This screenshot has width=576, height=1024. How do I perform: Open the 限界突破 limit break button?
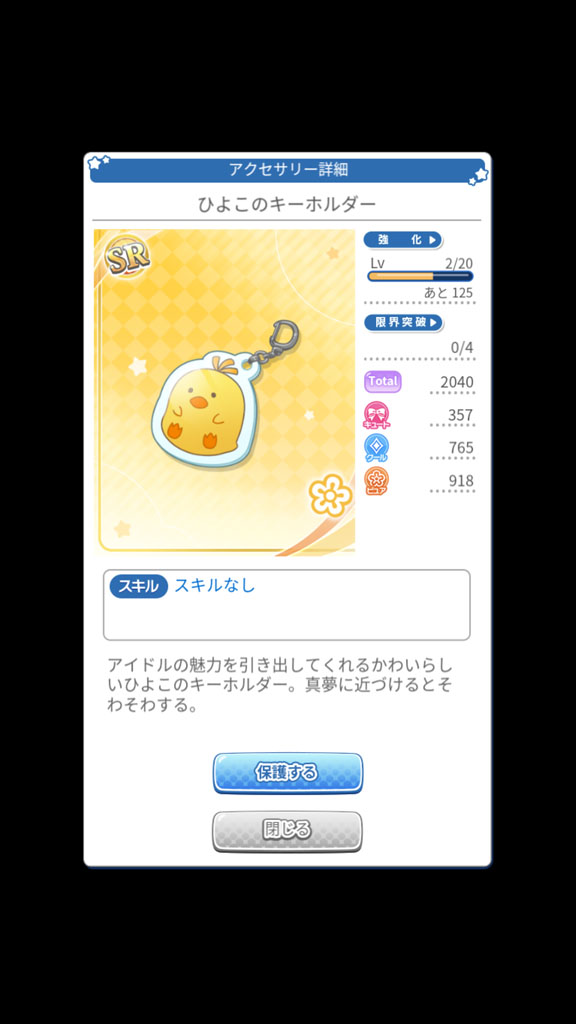[403, 323]
